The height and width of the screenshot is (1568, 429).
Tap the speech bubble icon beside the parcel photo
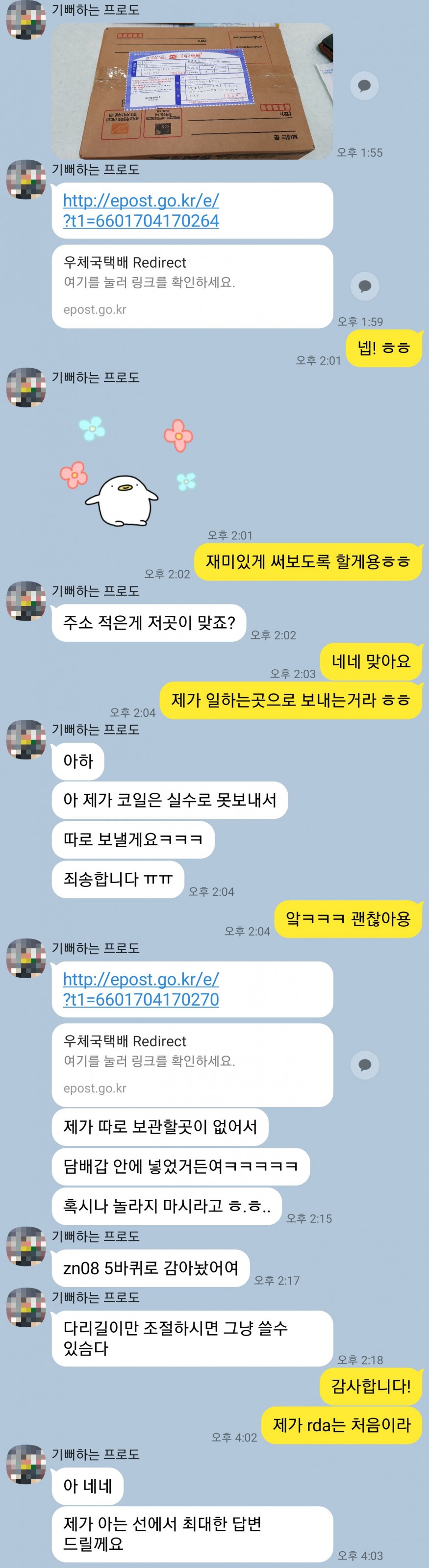click(364, 86)
